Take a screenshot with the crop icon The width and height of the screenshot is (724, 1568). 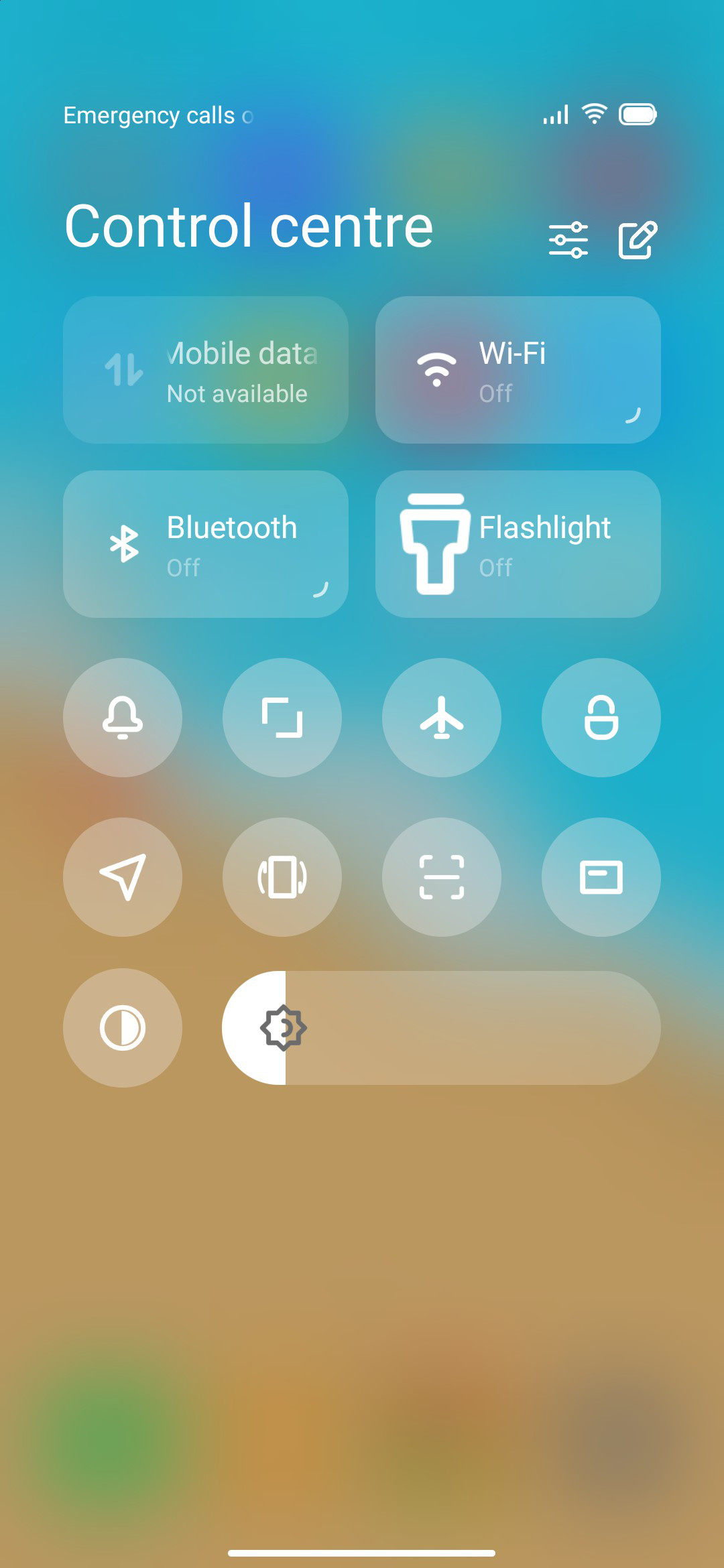(282, 718)
